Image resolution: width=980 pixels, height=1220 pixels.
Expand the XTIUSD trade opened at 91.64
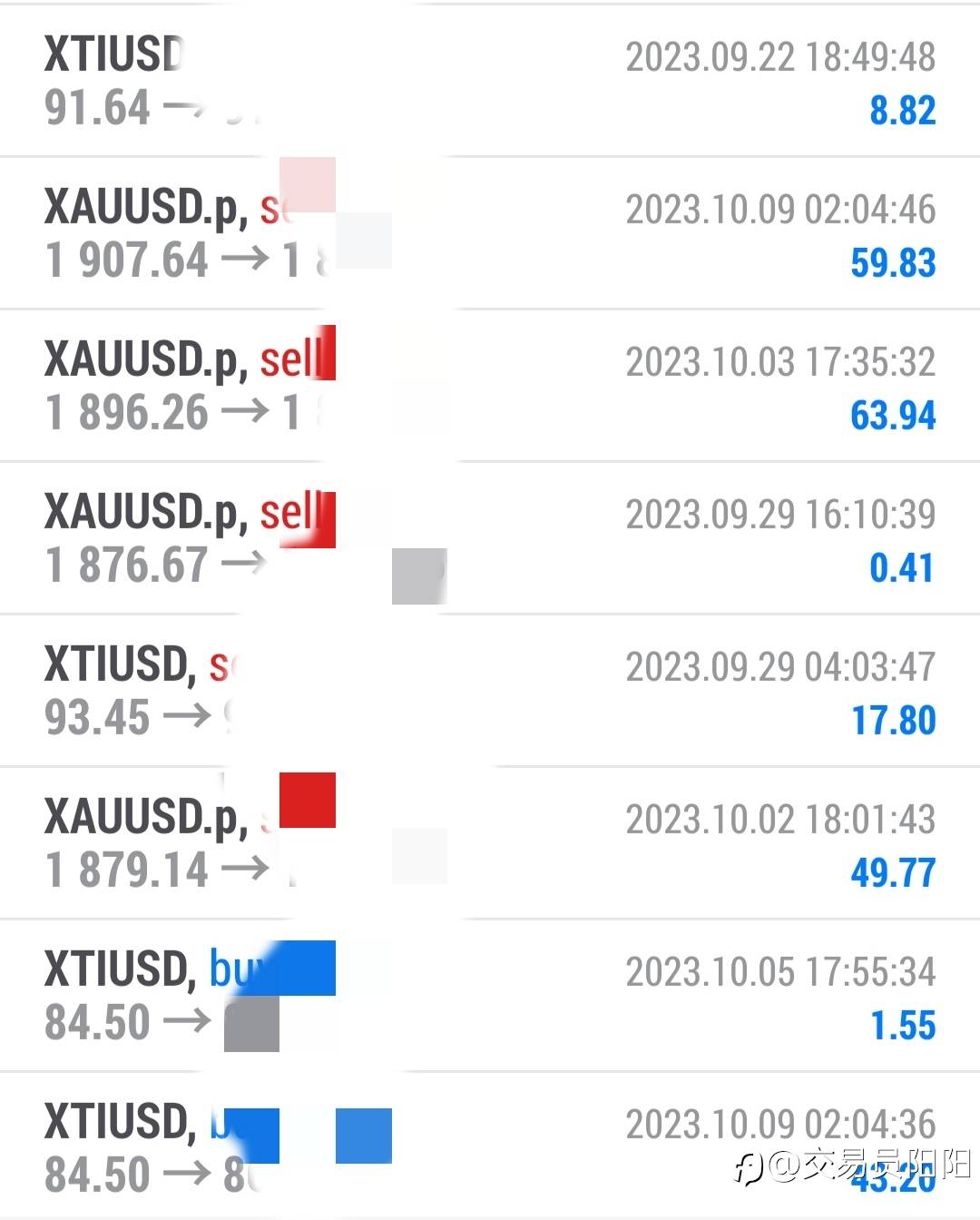click(x=490, y=82)
